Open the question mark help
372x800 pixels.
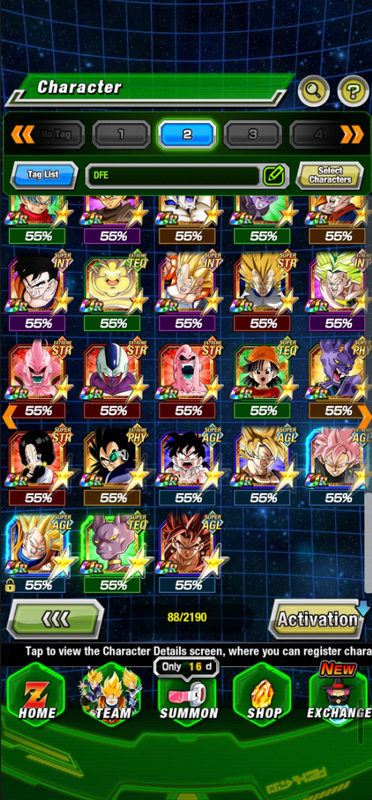353,91
